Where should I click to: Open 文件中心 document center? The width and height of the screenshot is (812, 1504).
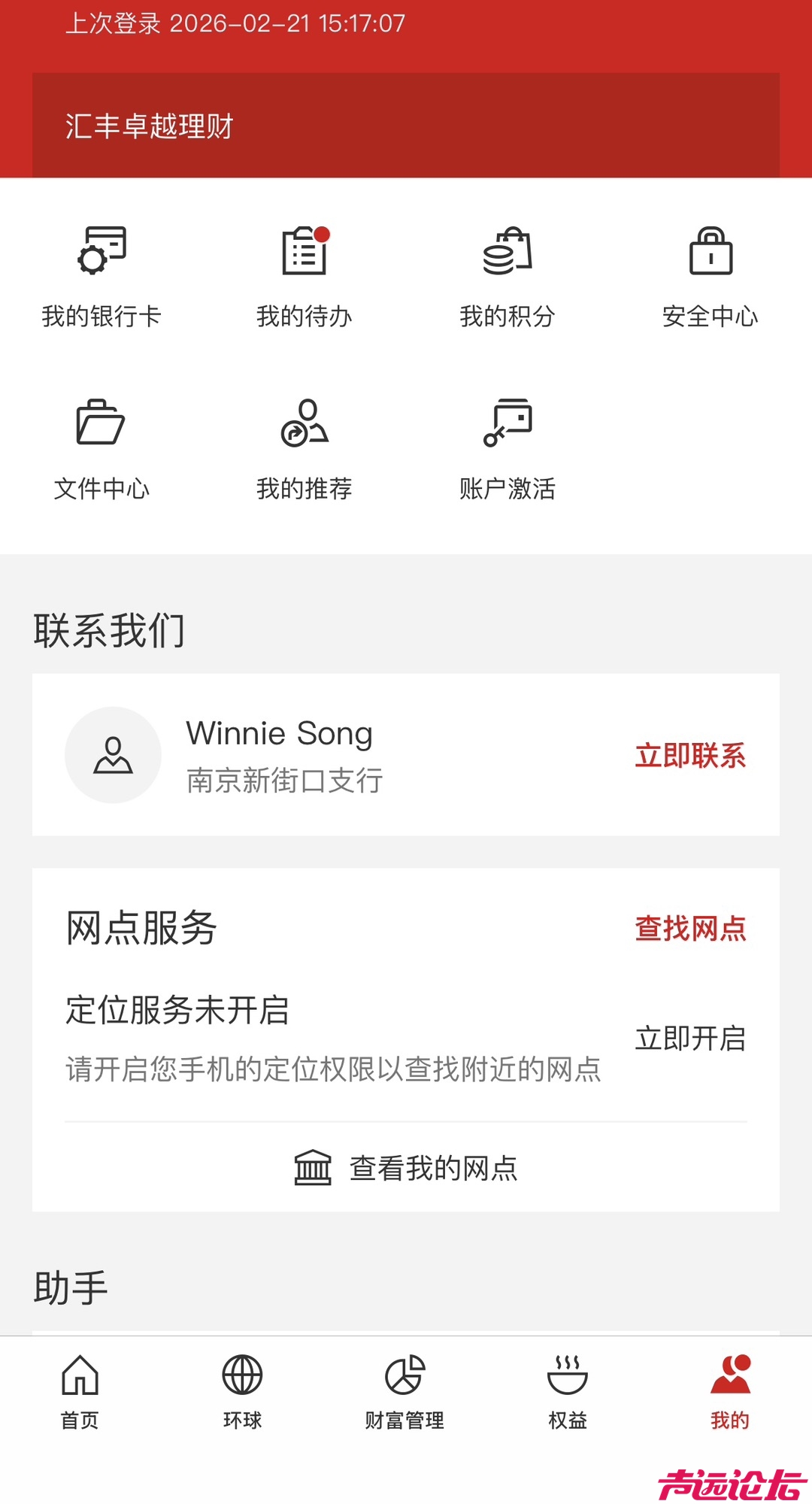click(x=101, y=449)
